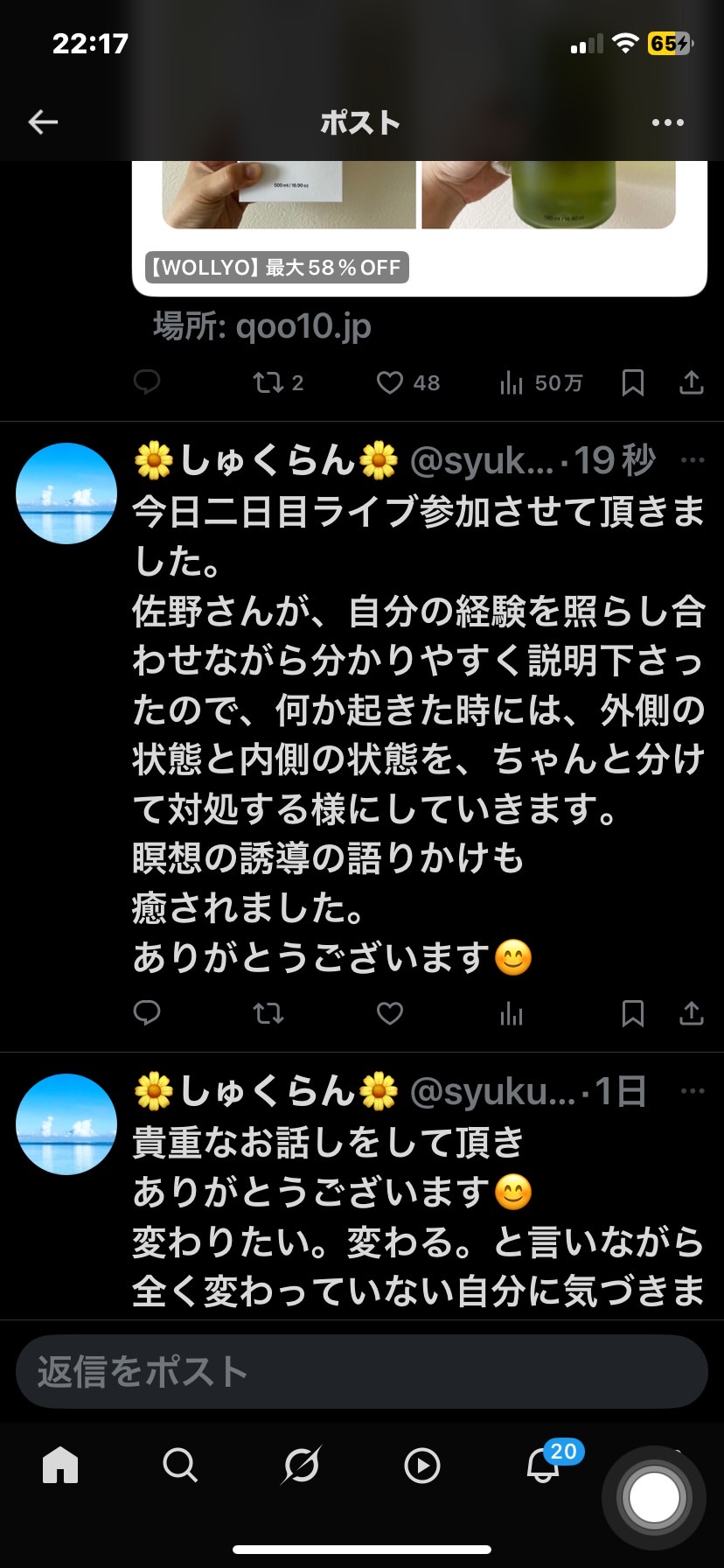The width and height of the screenshot is (724, 1568).
Task: Open more options on the 19秒 reply
Action: 693,460
